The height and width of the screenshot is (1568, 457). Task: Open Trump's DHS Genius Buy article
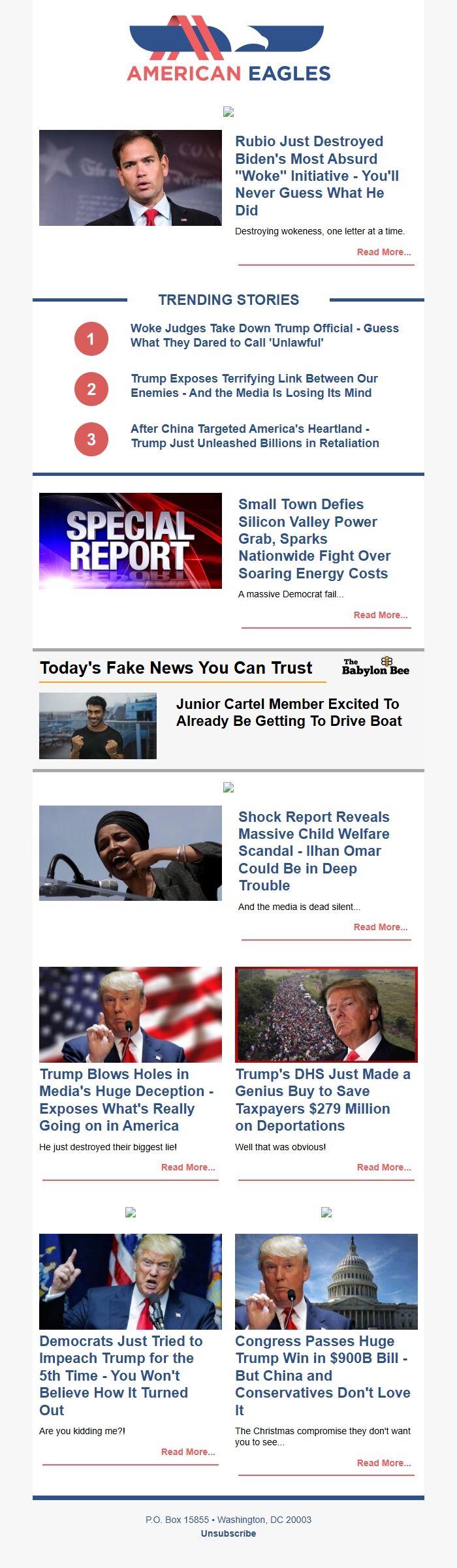tap(323, 1099)
